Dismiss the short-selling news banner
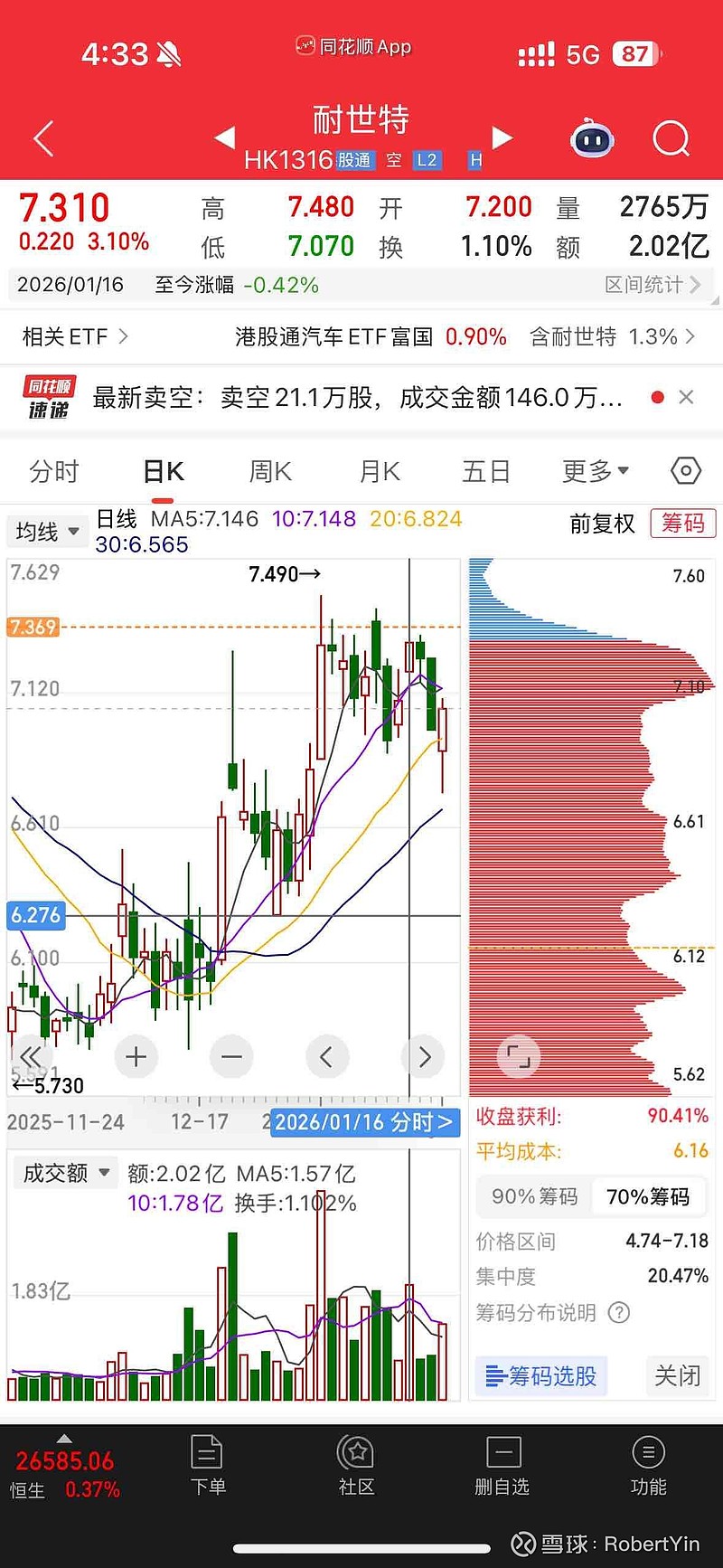 686,397
